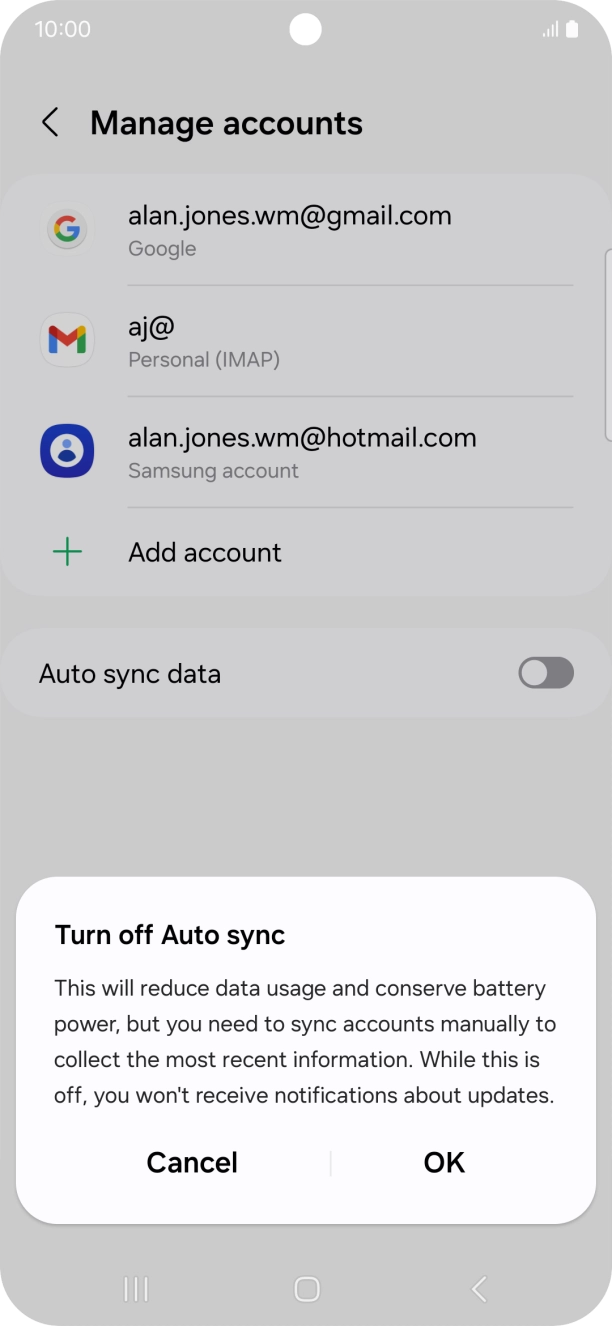Go to the home screen

(x=307, y=1289)
